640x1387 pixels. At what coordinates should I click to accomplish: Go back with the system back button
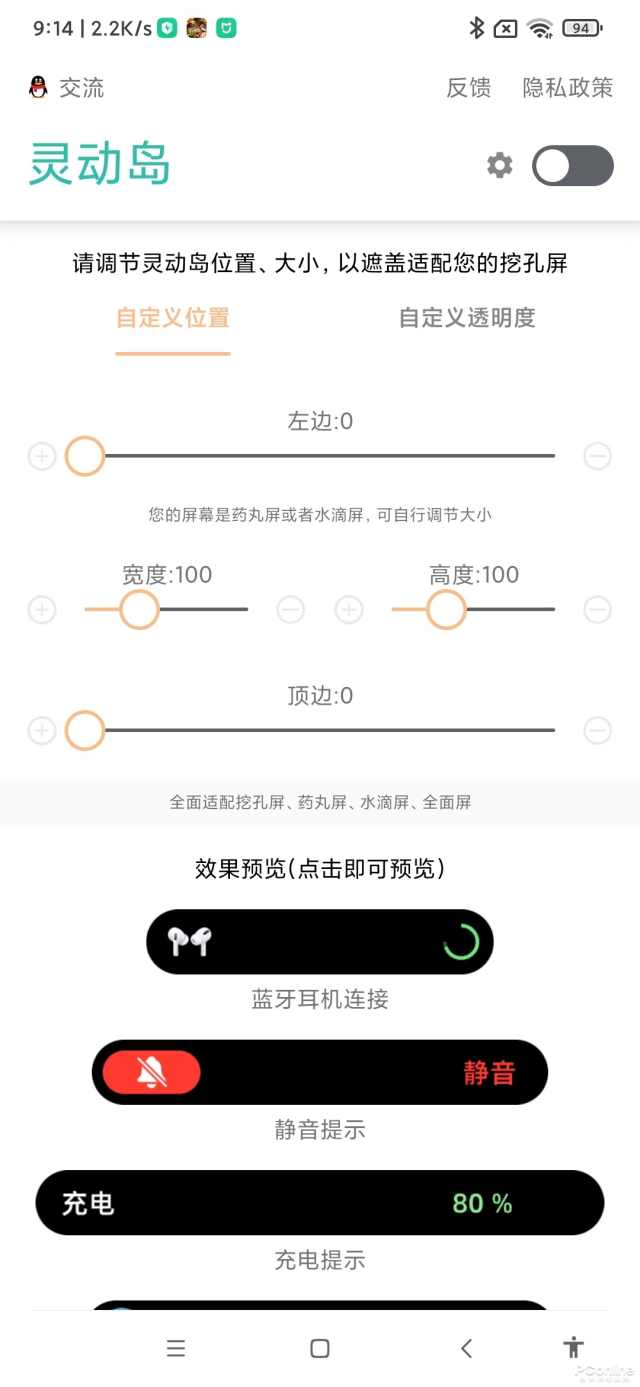(466, 1348)
